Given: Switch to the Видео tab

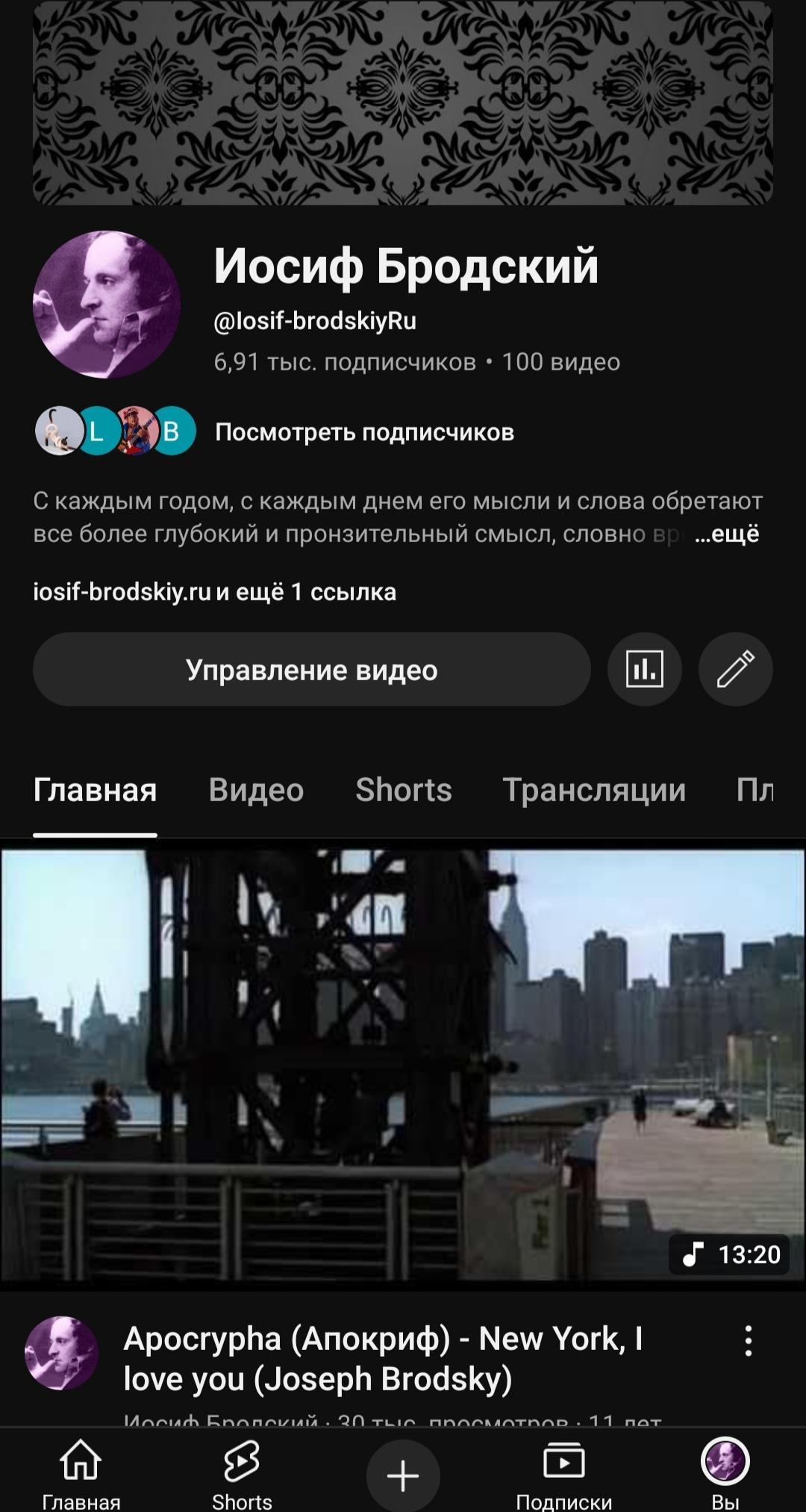Looking at the screenshot, I should 256,790.
